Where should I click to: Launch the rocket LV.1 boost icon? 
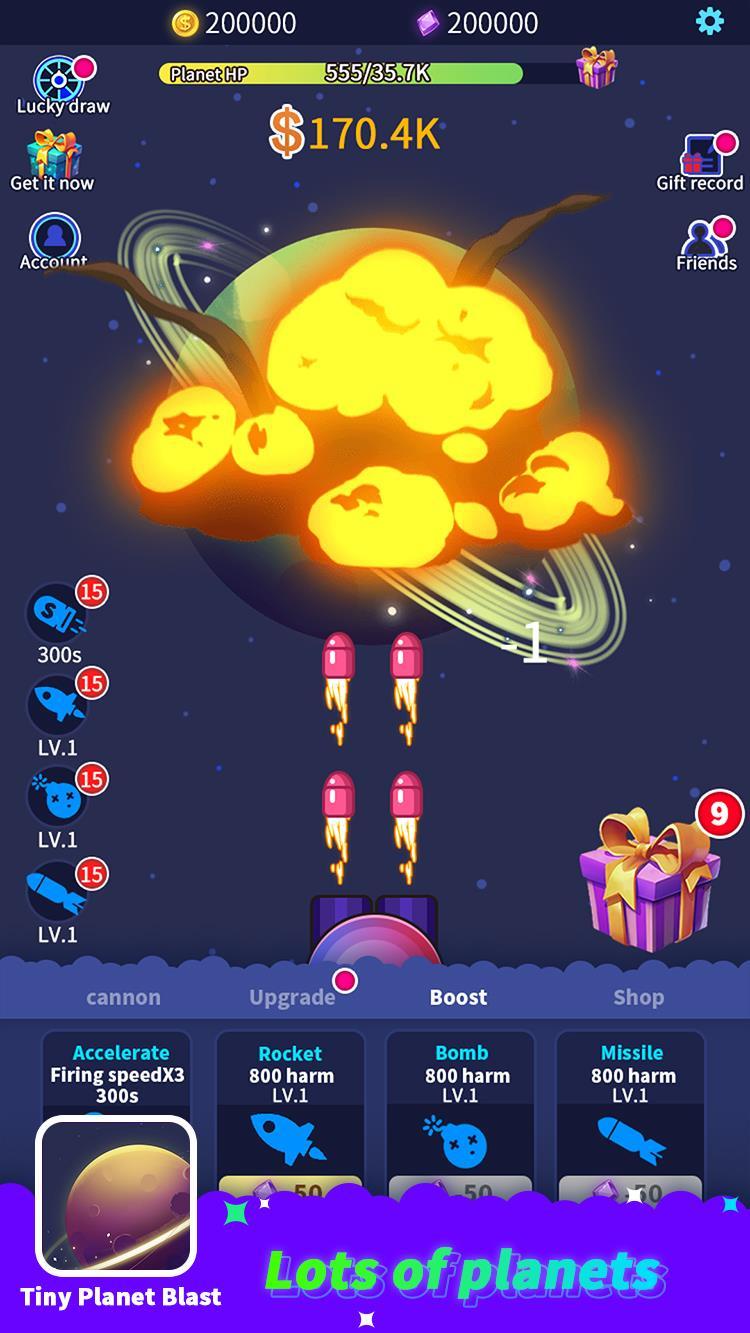pos(57,706)
